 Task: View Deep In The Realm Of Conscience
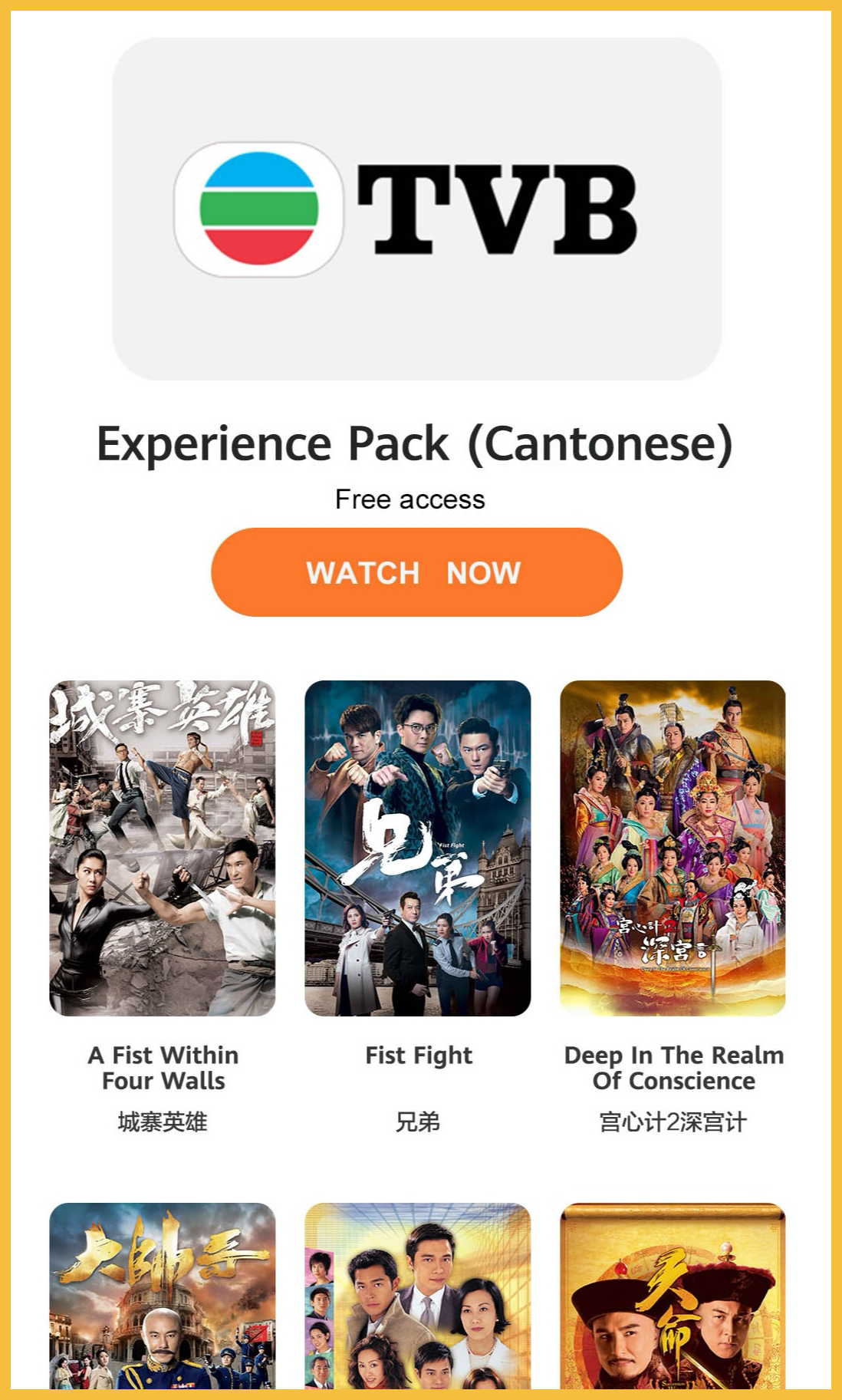coord(673,848)
